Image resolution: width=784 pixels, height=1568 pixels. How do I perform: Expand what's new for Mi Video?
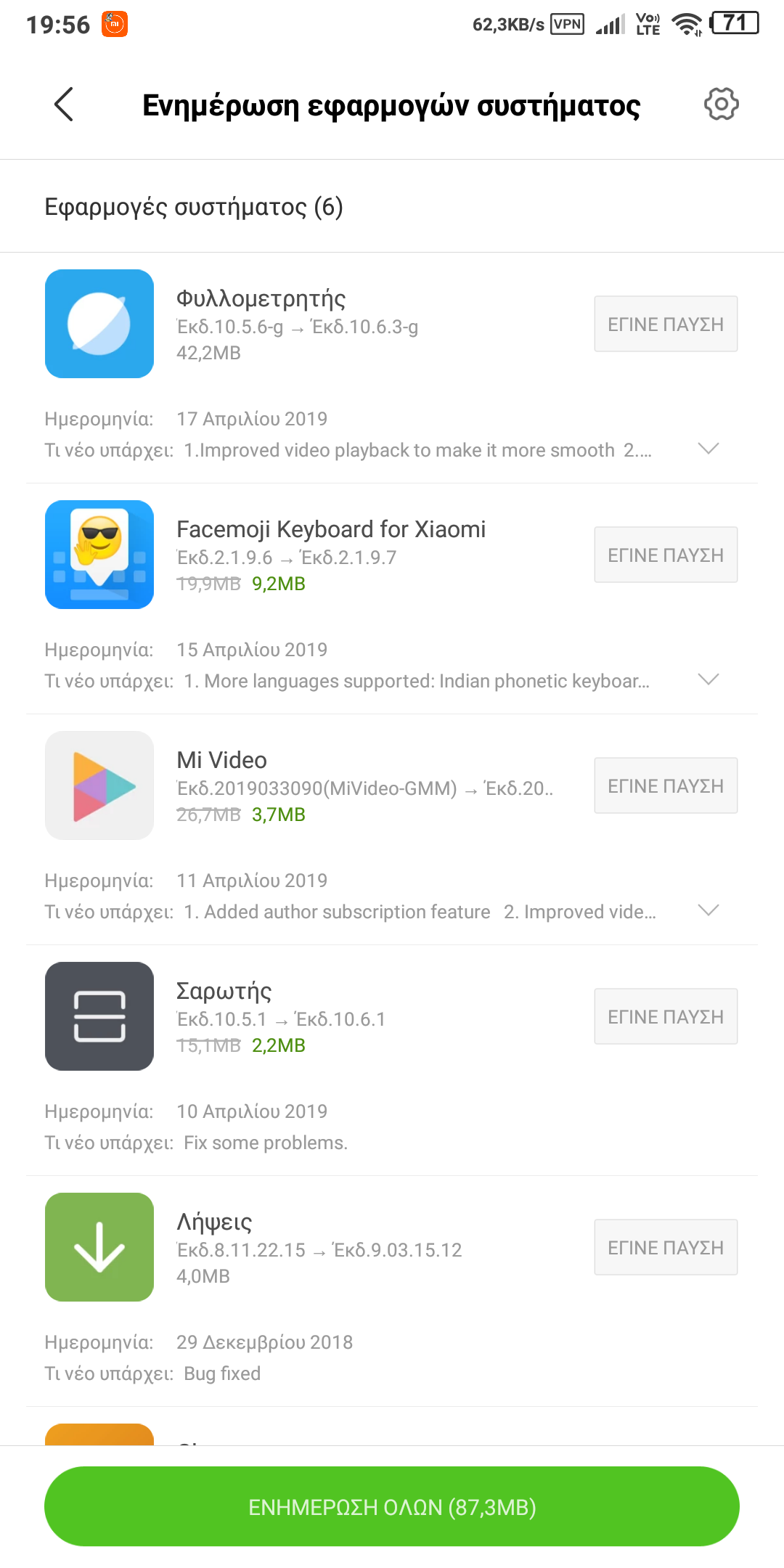[708, 910]
